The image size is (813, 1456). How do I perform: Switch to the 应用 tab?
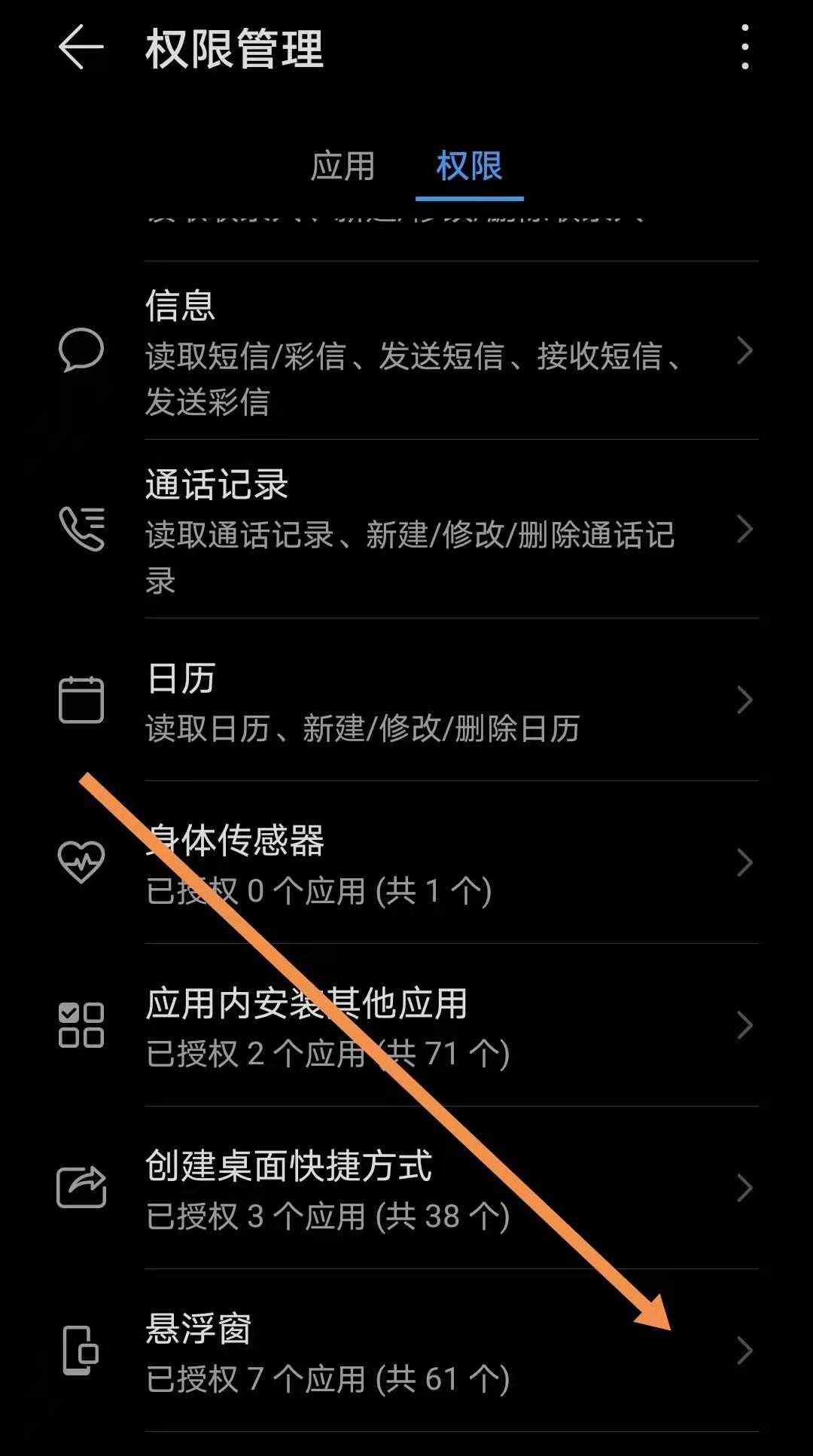click(x=343, y=166)
